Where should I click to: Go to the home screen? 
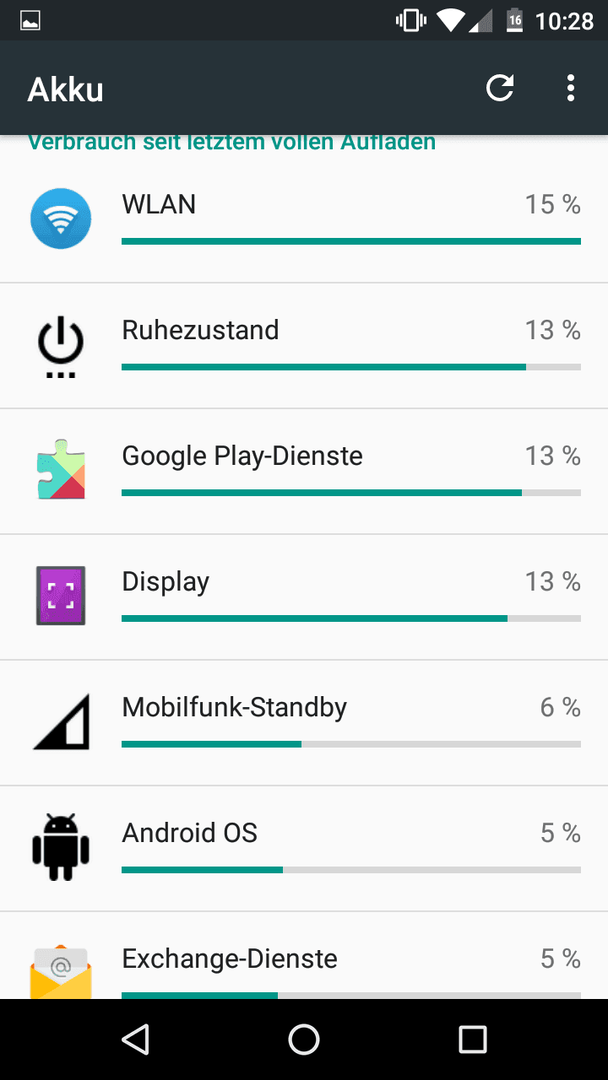(x=304, y=1039)
